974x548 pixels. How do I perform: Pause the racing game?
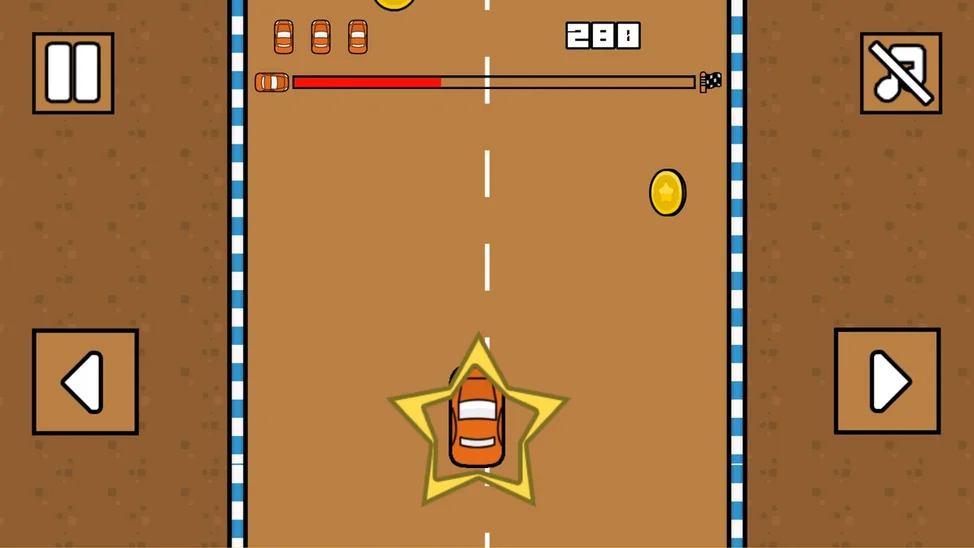point(73,73)
